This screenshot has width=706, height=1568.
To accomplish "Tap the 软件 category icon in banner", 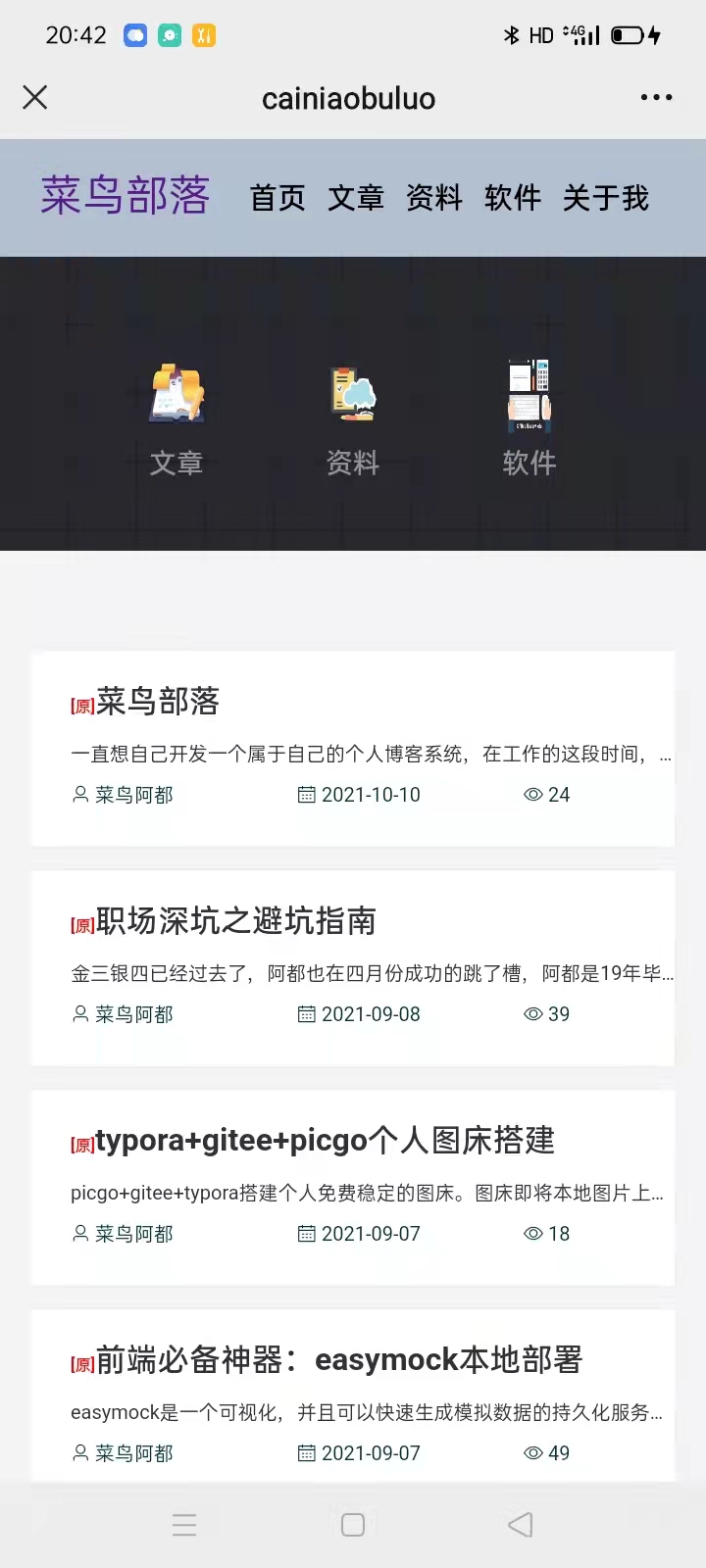I will (529, 396).
